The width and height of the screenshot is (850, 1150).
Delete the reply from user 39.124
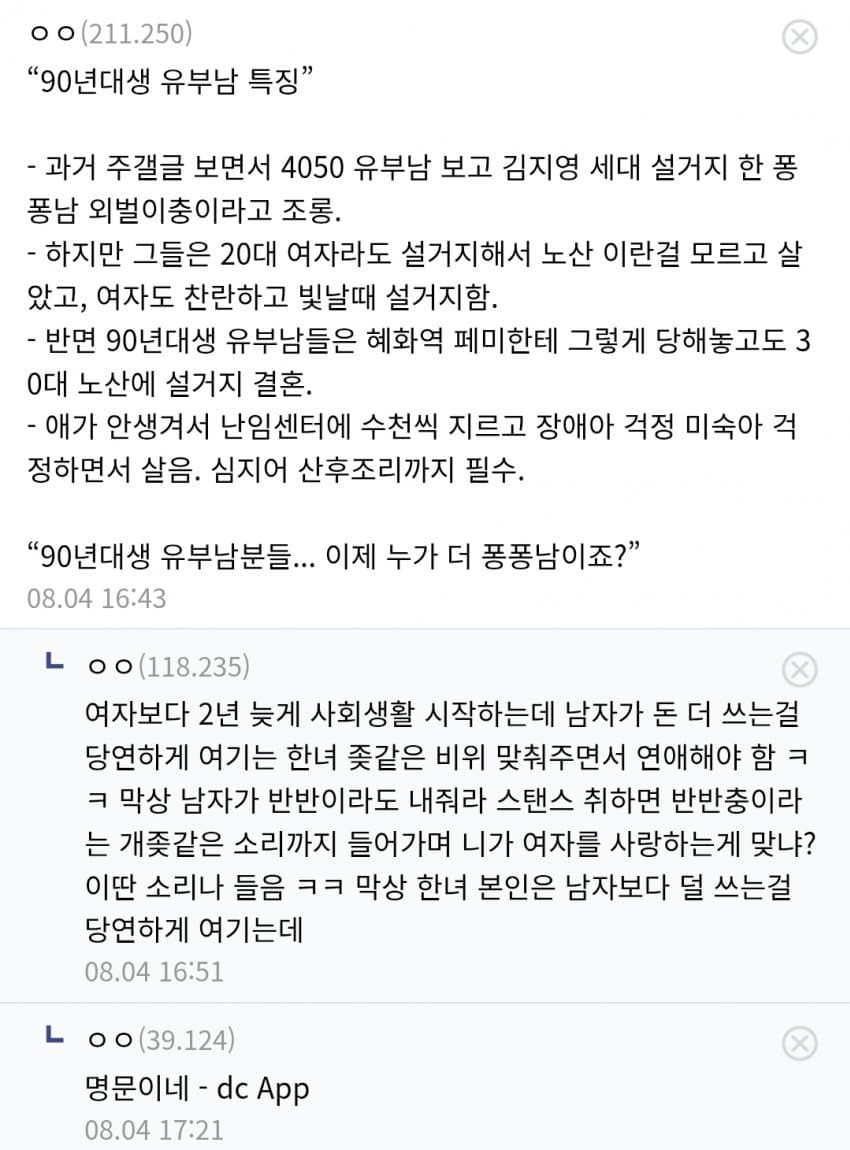(x=799, y=1043)
